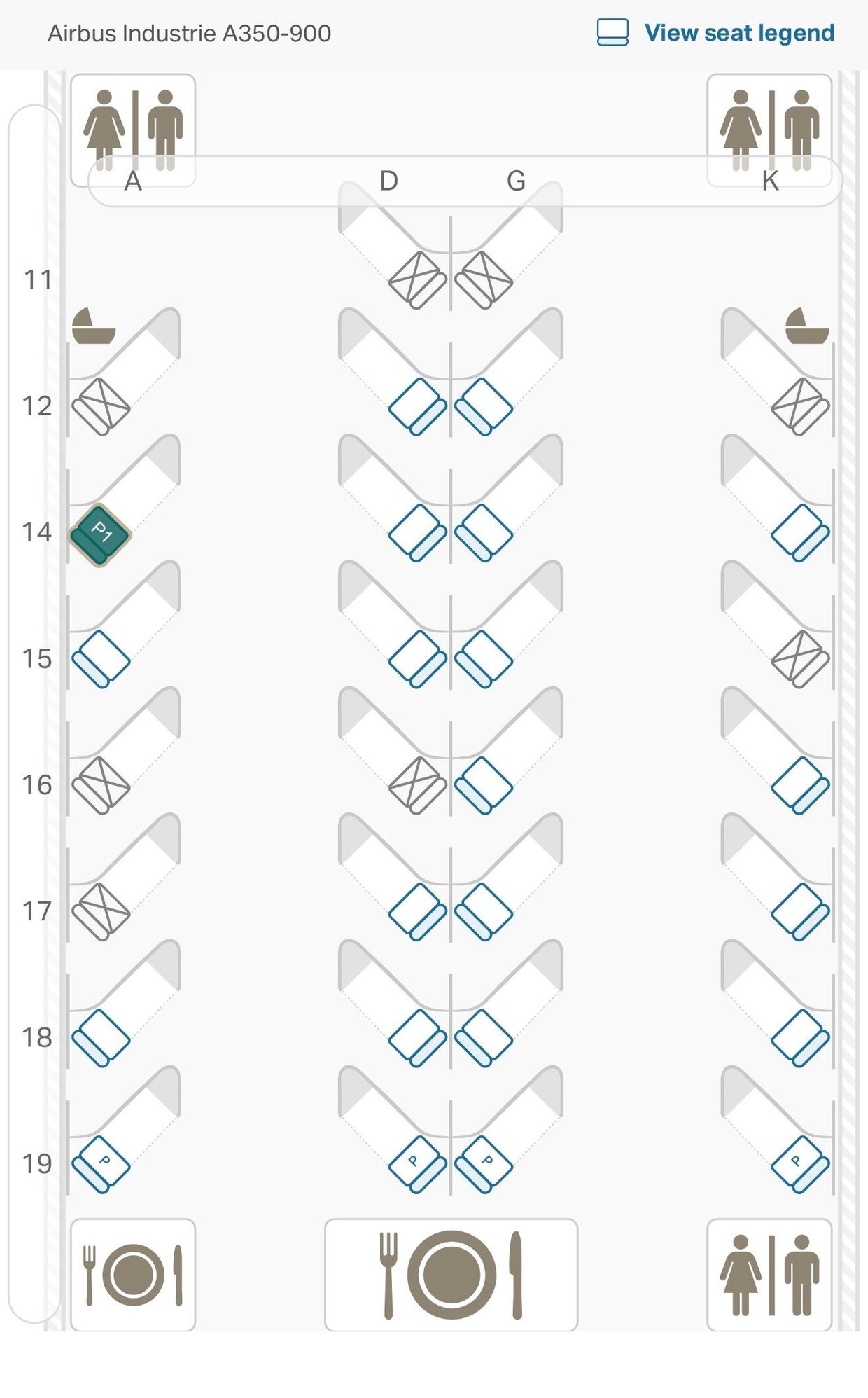The width and height of the screenshot is (868, 1398).
Task: Select preferred seat 19A
Action: [101, 1164]
